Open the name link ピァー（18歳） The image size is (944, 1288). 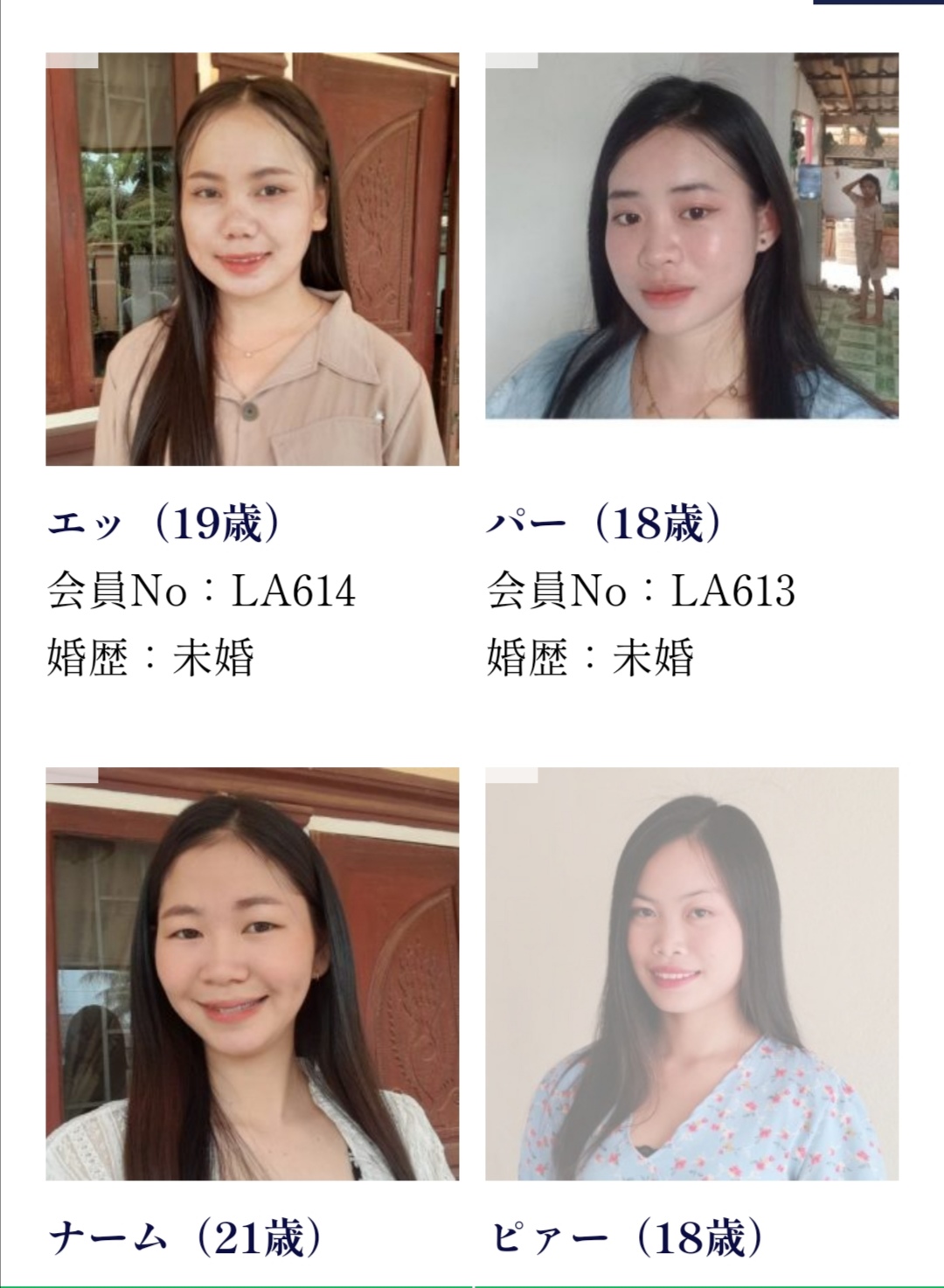(x=626, y=1238)
